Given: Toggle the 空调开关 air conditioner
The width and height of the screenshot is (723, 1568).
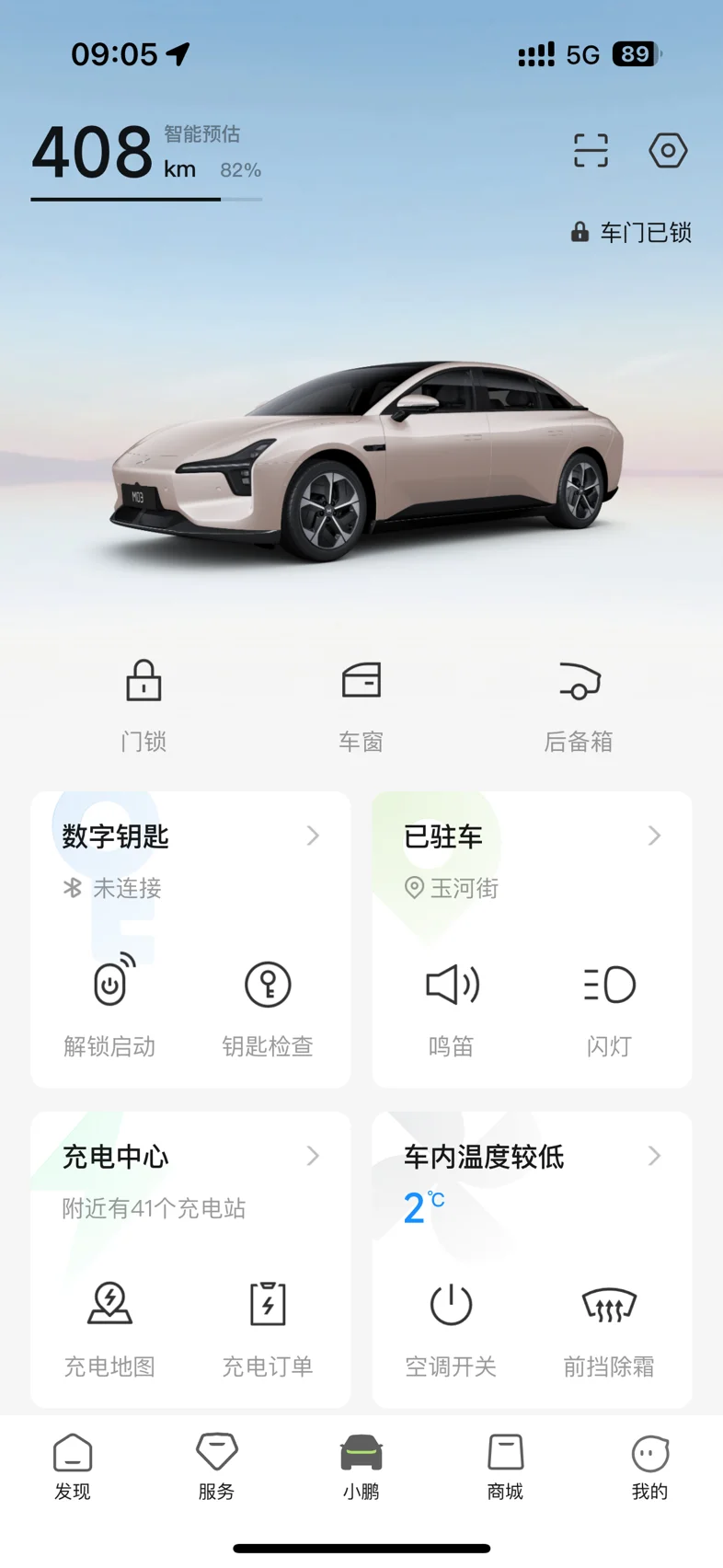Looking at the screenshot, I should point(452,1323).
